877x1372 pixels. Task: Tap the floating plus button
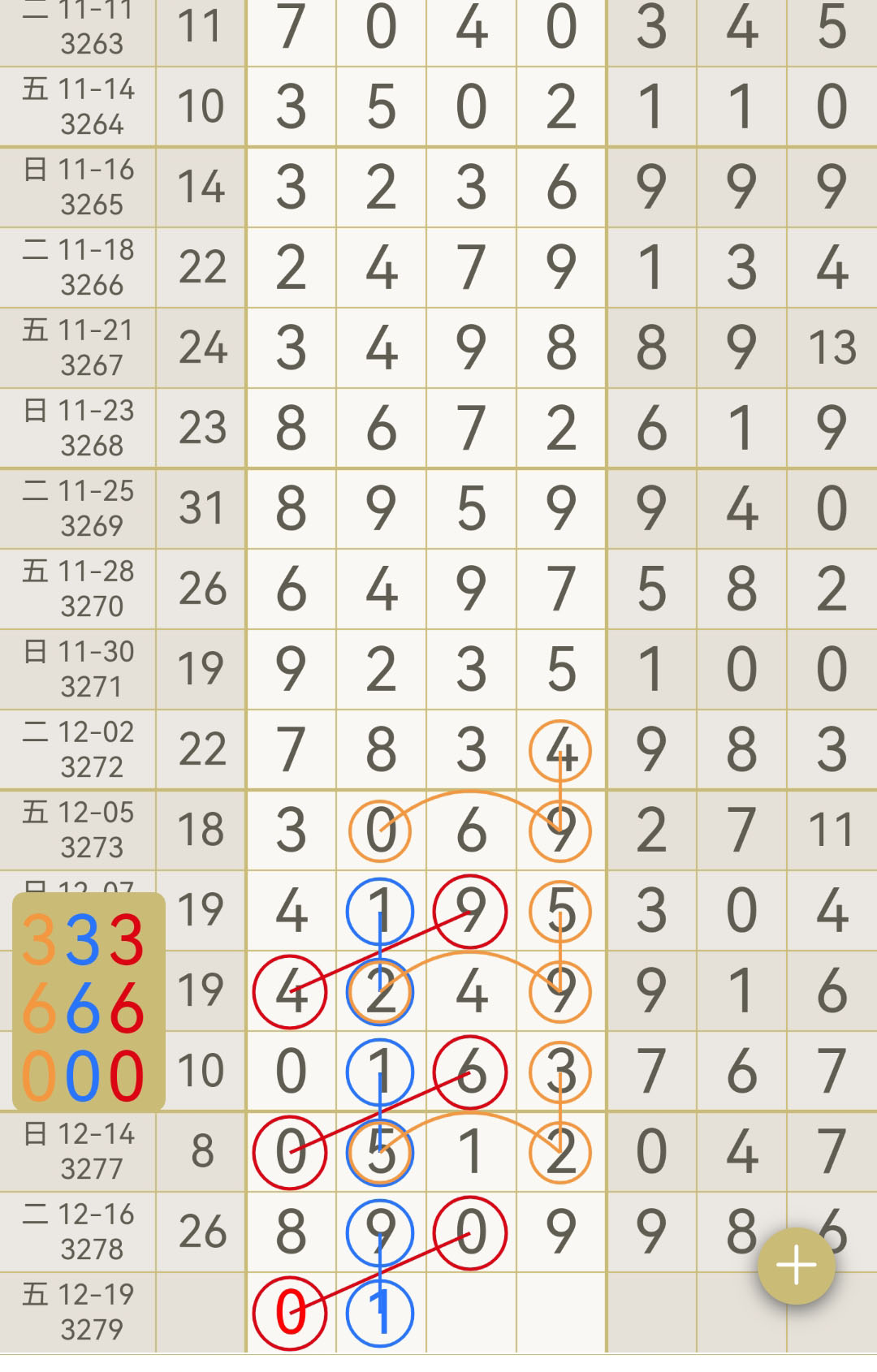(x=796, y=1266)
